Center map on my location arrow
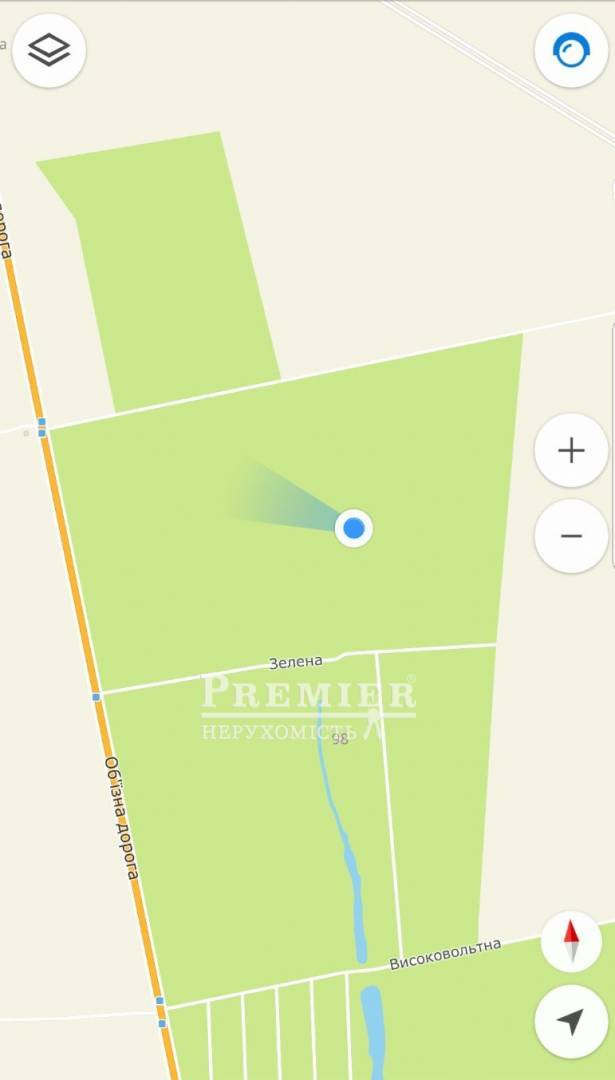615x1080 pixels. click(x=571, y=1021)
